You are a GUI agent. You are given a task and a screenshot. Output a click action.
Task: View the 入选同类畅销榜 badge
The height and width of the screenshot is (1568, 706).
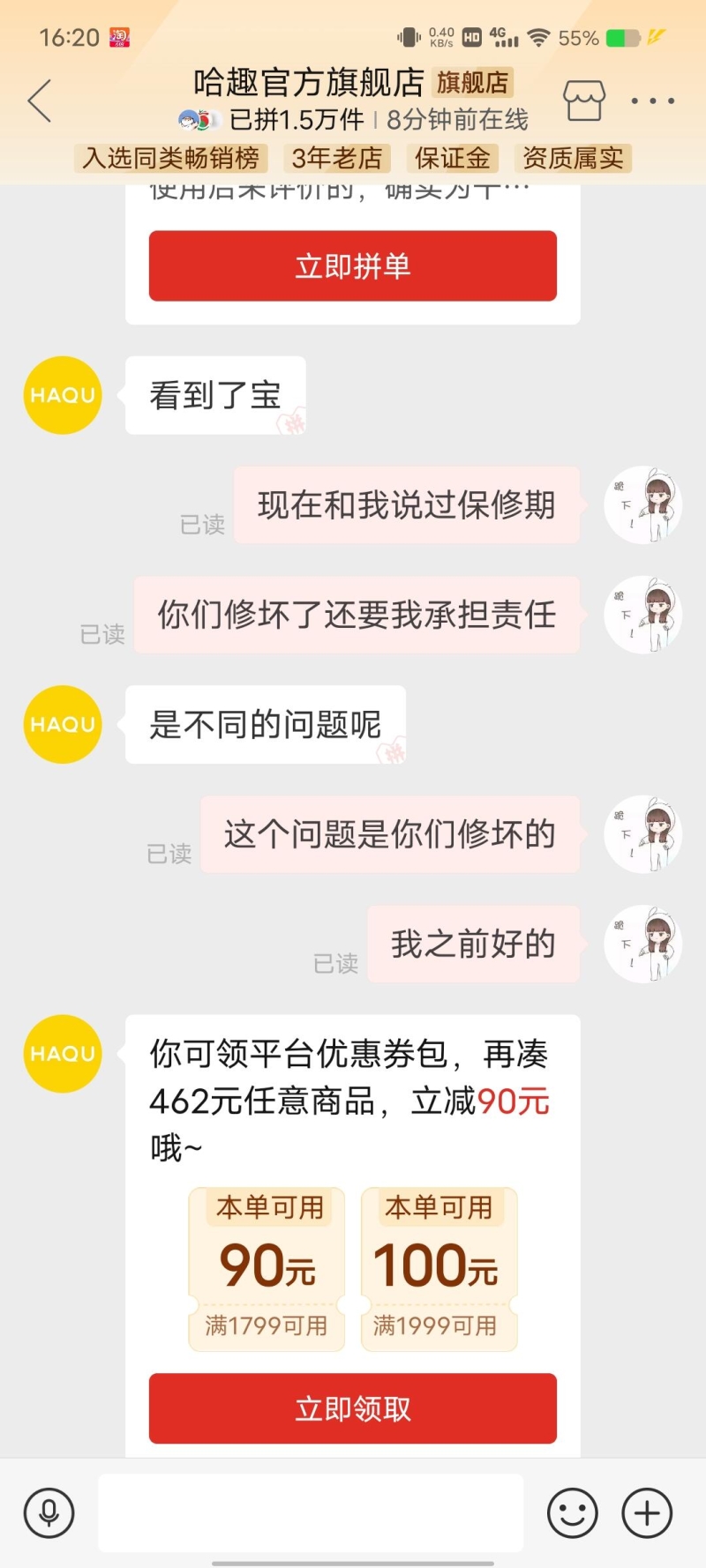pyautogui.click(x=171, y=159)
